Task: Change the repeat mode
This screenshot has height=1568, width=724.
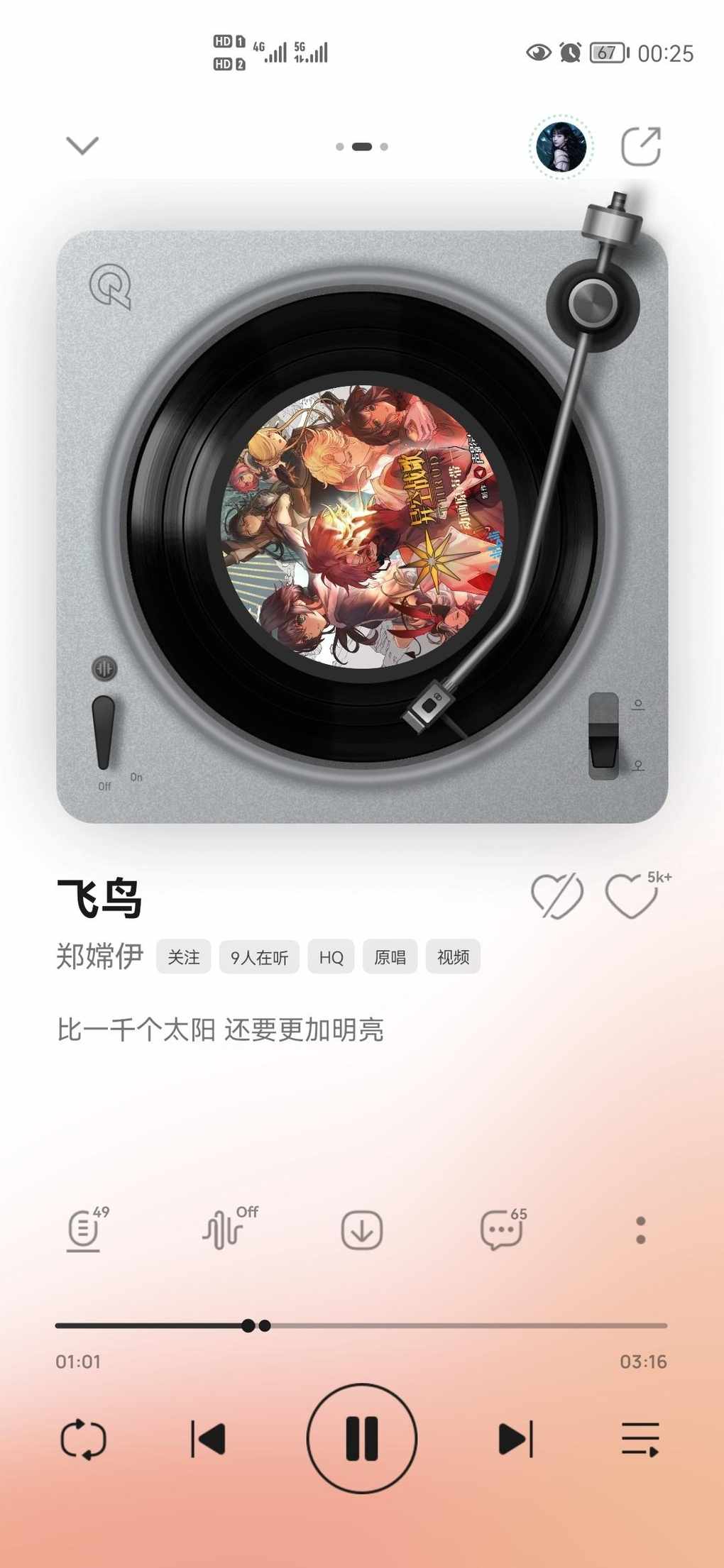Action: (x=83, y=1439)
